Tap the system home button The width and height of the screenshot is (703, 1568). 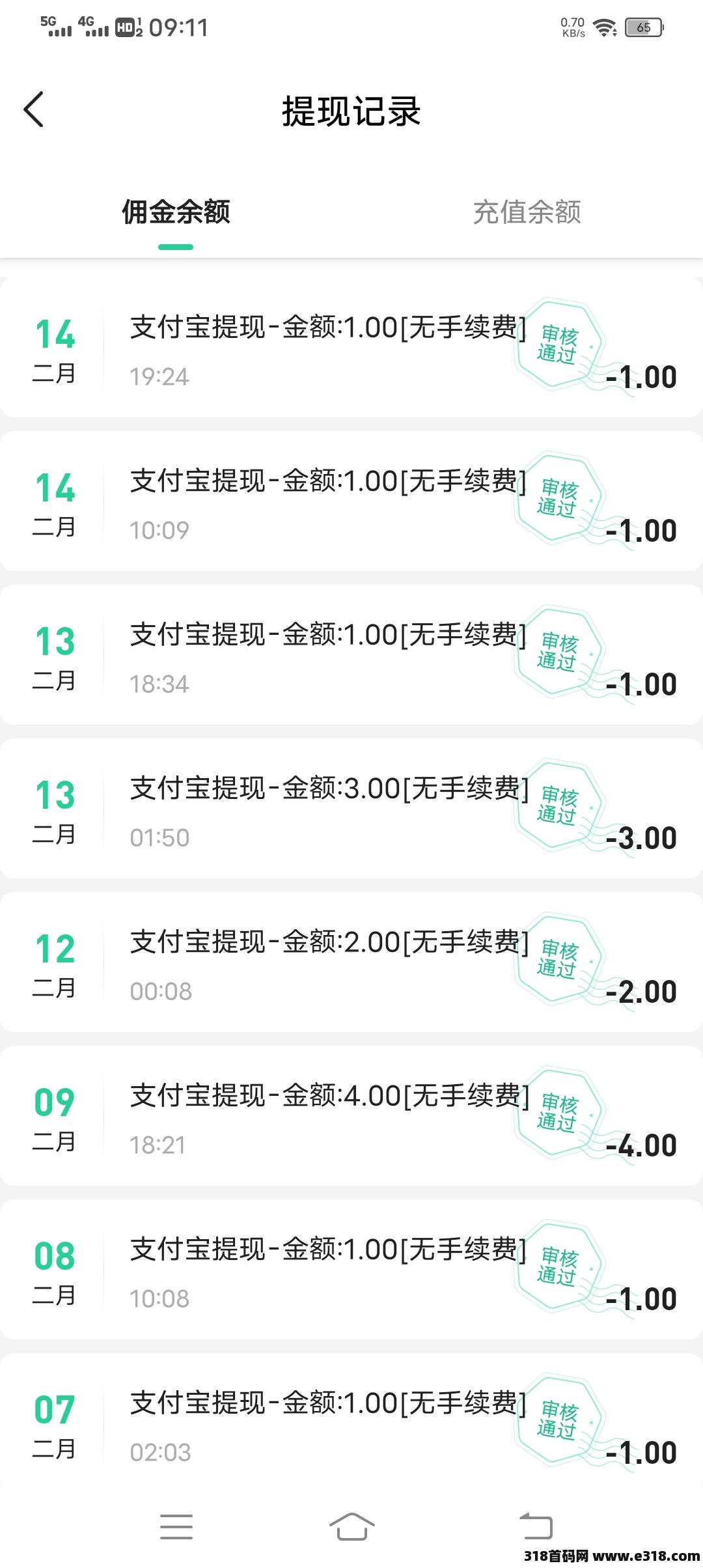351,1526
